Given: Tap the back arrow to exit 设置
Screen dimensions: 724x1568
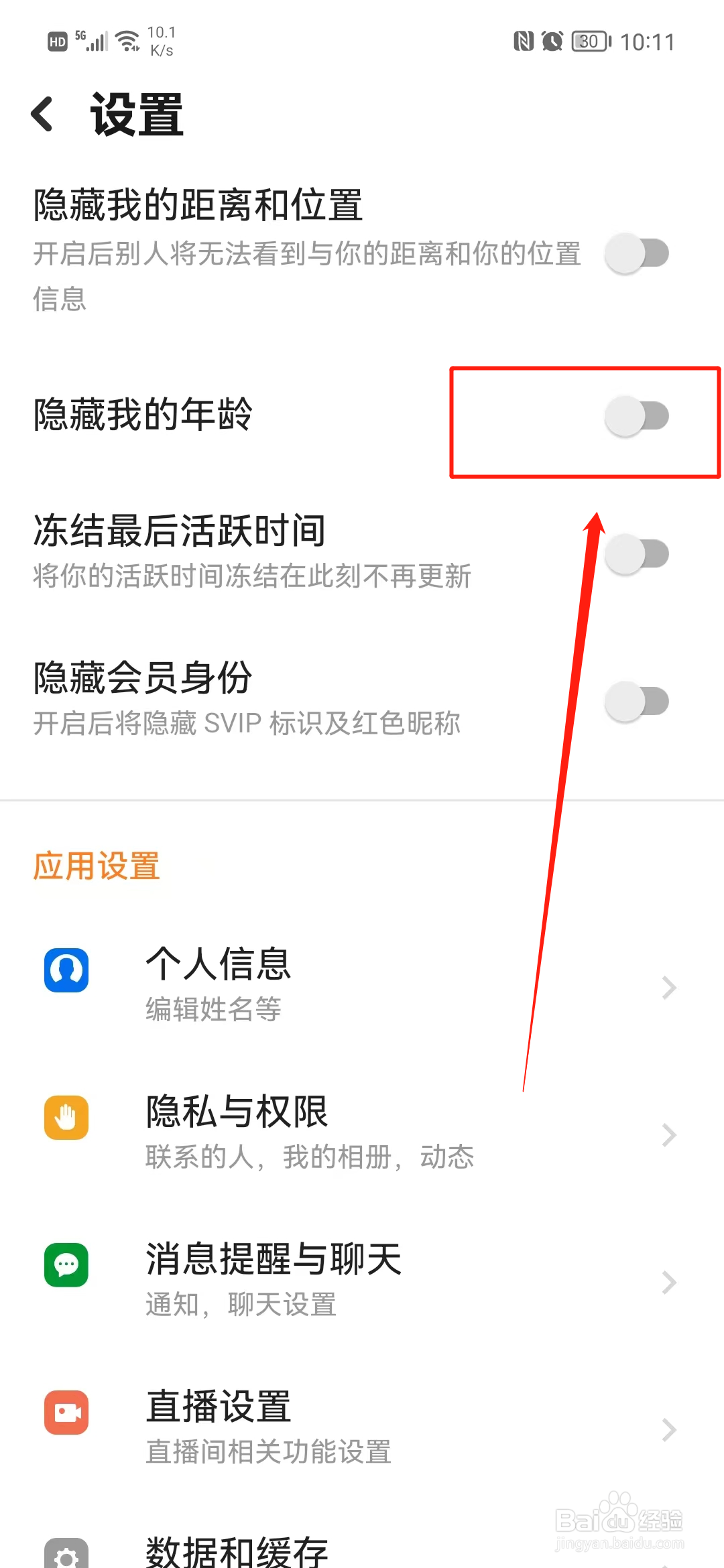Looking at the screenshot, I should (42, 113).
